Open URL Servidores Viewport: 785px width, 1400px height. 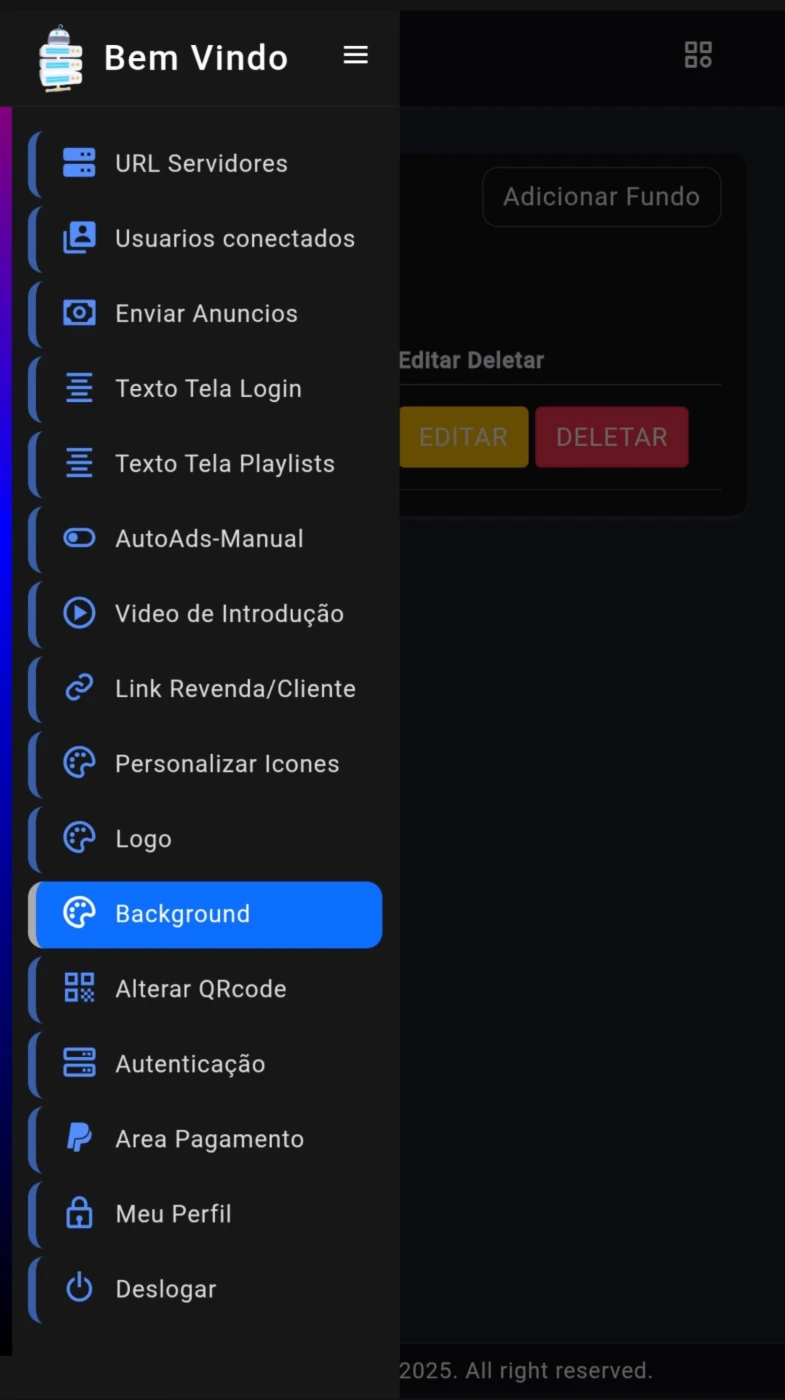[205, 164]
